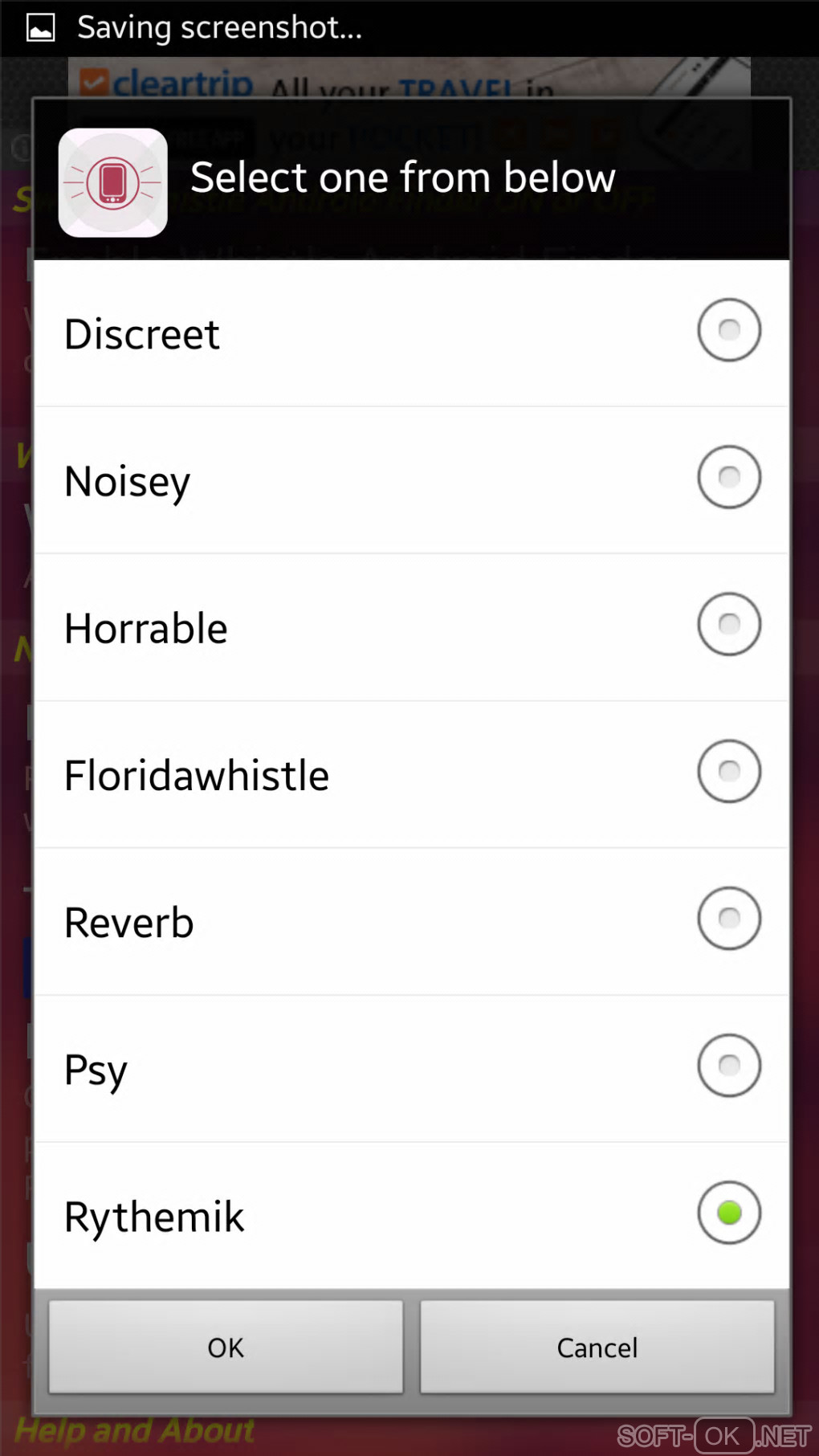819x1456 pixels.
Task: Tap the Rythemik option
Action: pyautogui.click(x=728, y=1213)
